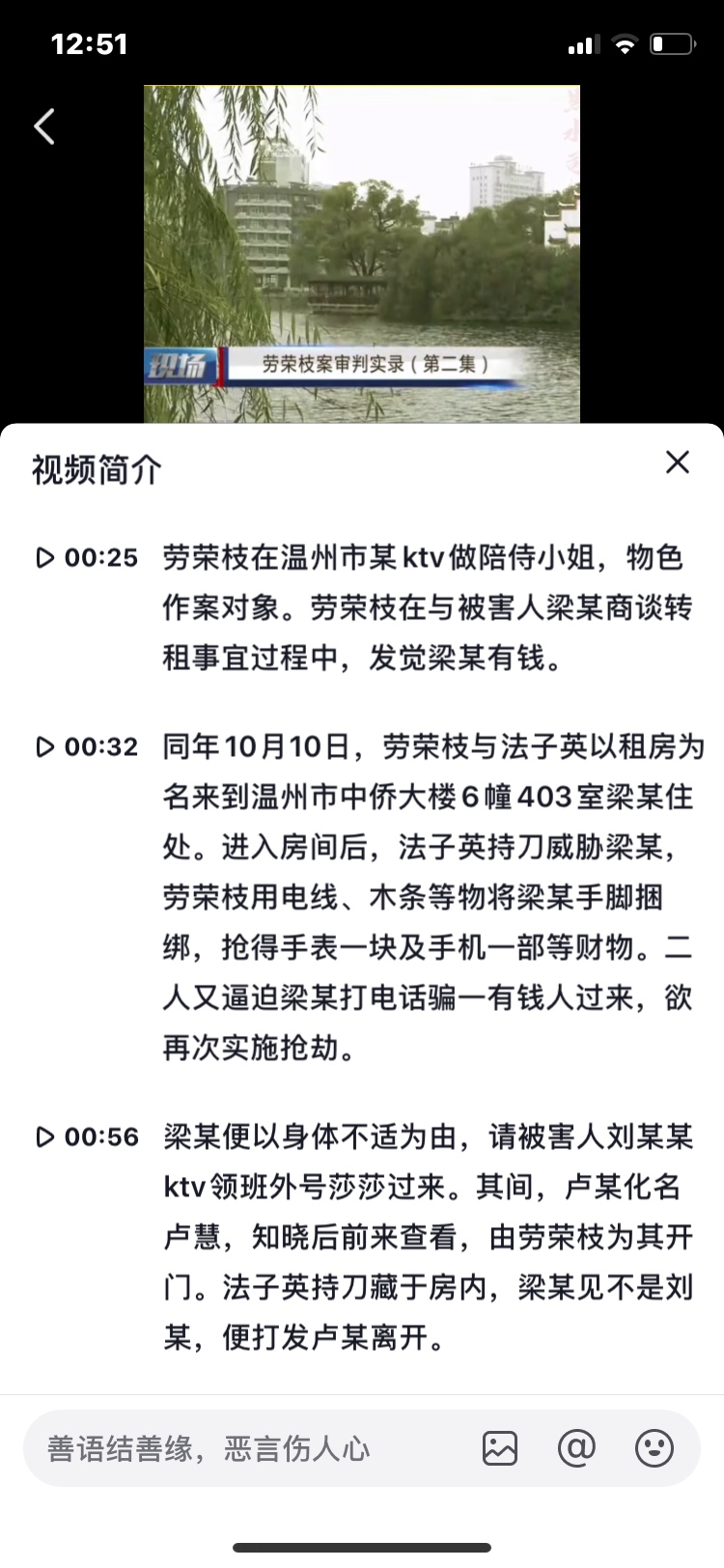Go back with the top-left arrow
Screen dimensions: 724x1568
click(44, 126)
